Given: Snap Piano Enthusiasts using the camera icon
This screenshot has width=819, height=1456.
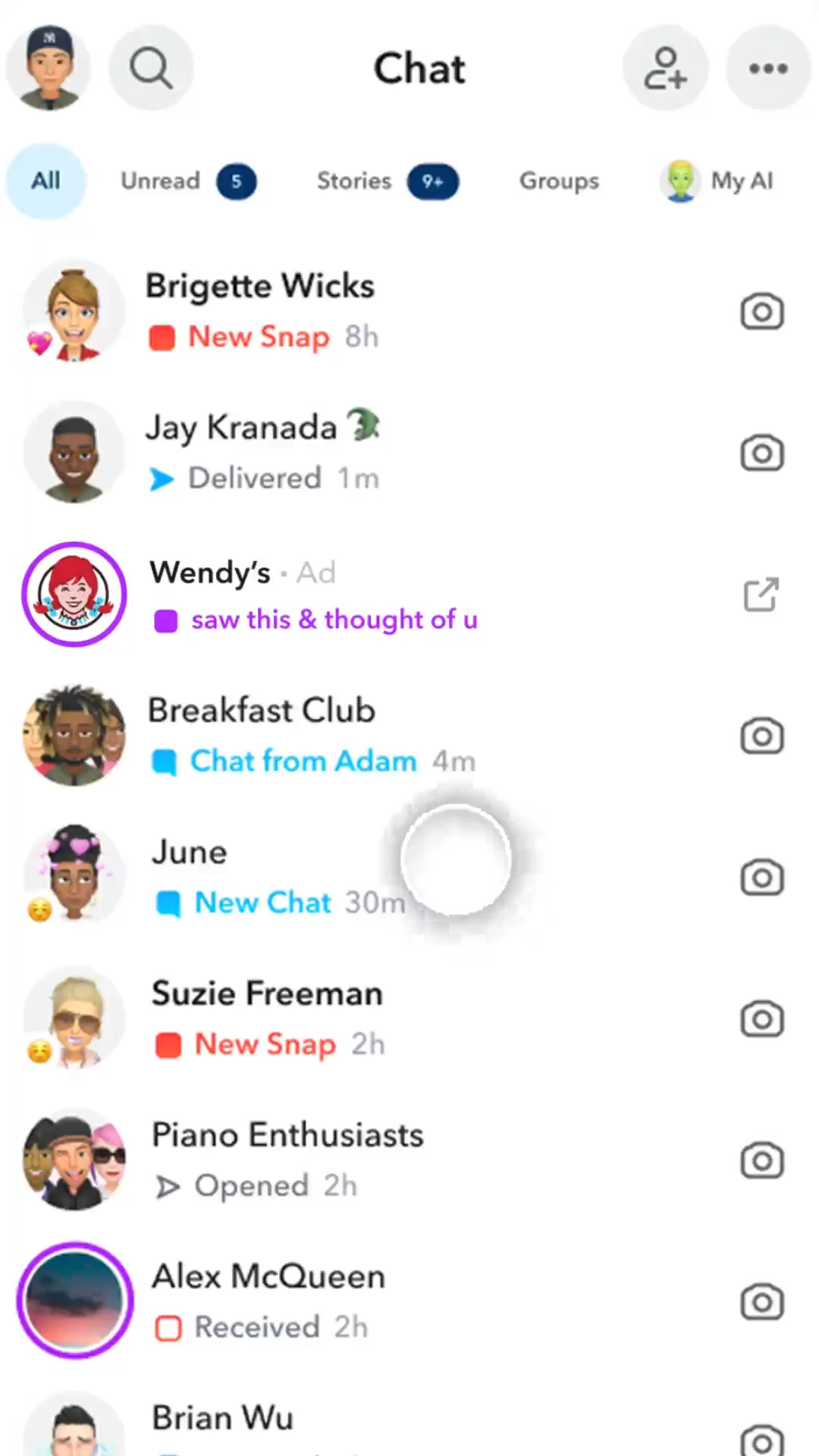Looking at the screenshot, I should click(x=761, y=1160).
